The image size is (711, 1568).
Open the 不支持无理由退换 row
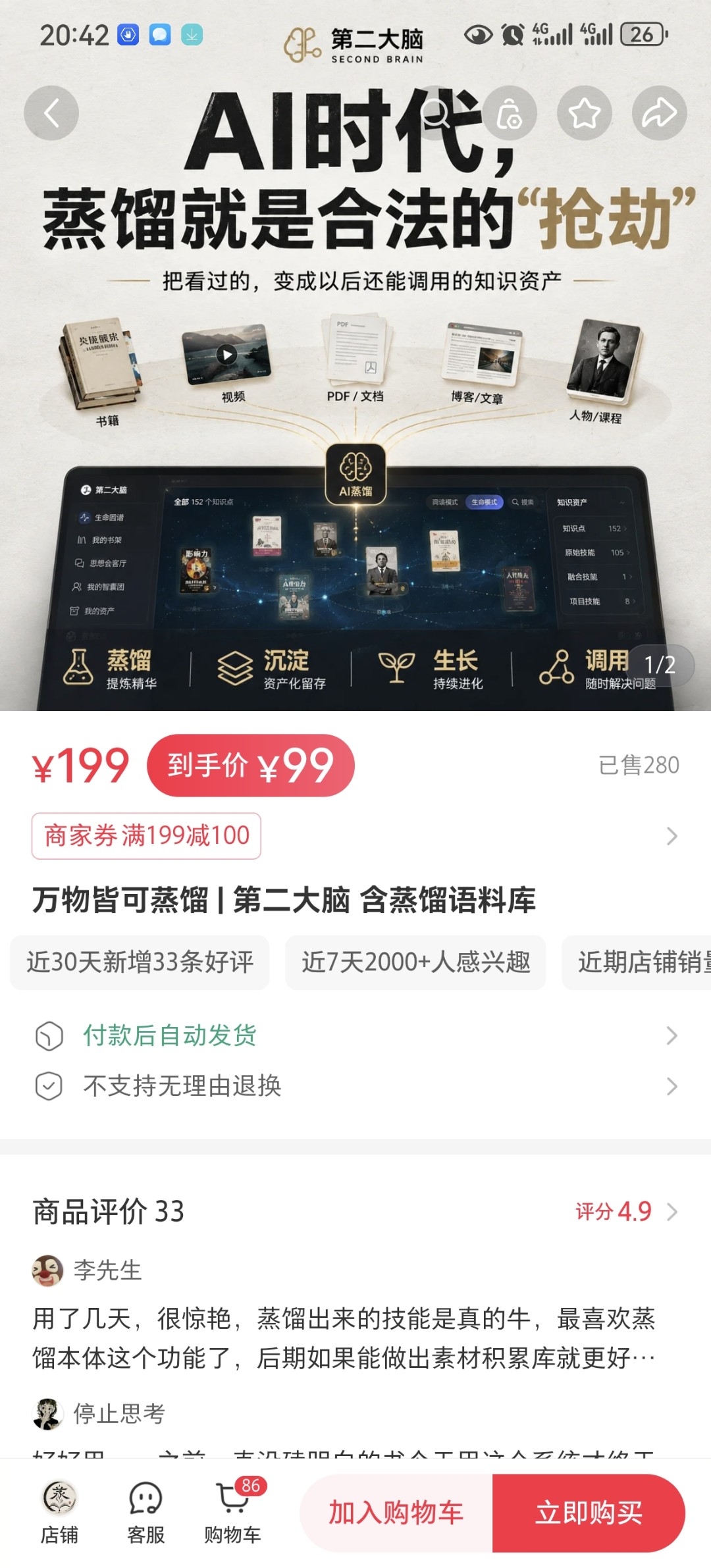(x=355, y=1086)
